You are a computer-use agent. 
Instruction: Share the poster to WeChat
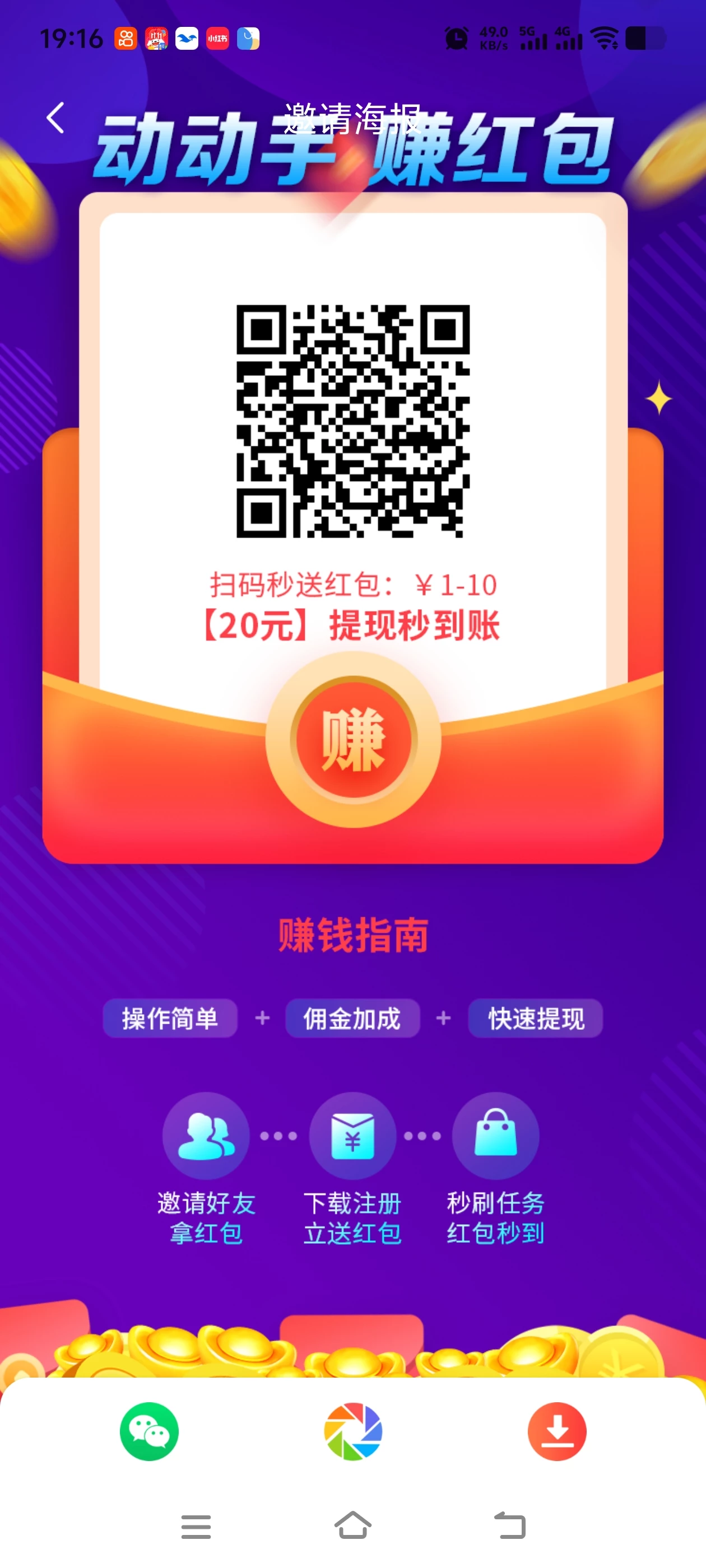click(149, 1431)
